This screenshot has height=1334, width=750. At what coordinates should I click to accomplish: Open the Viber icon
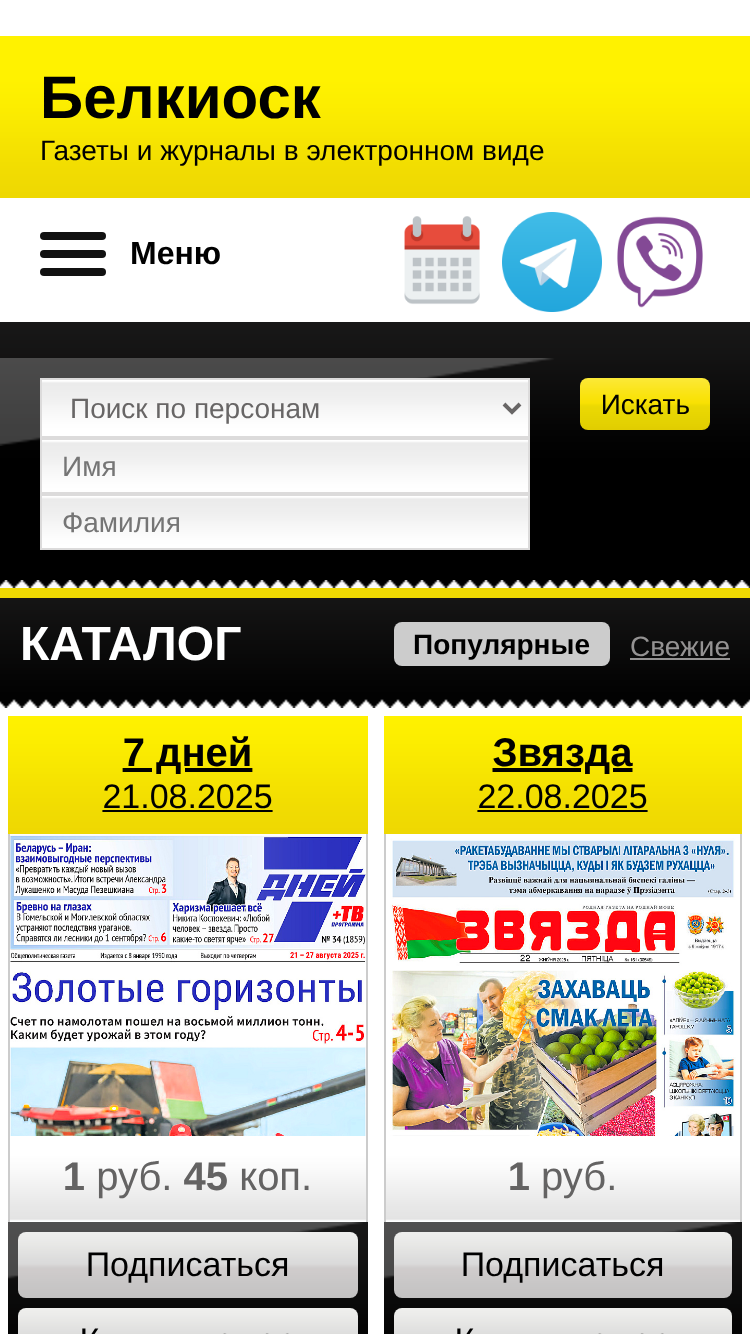point(660,262)
